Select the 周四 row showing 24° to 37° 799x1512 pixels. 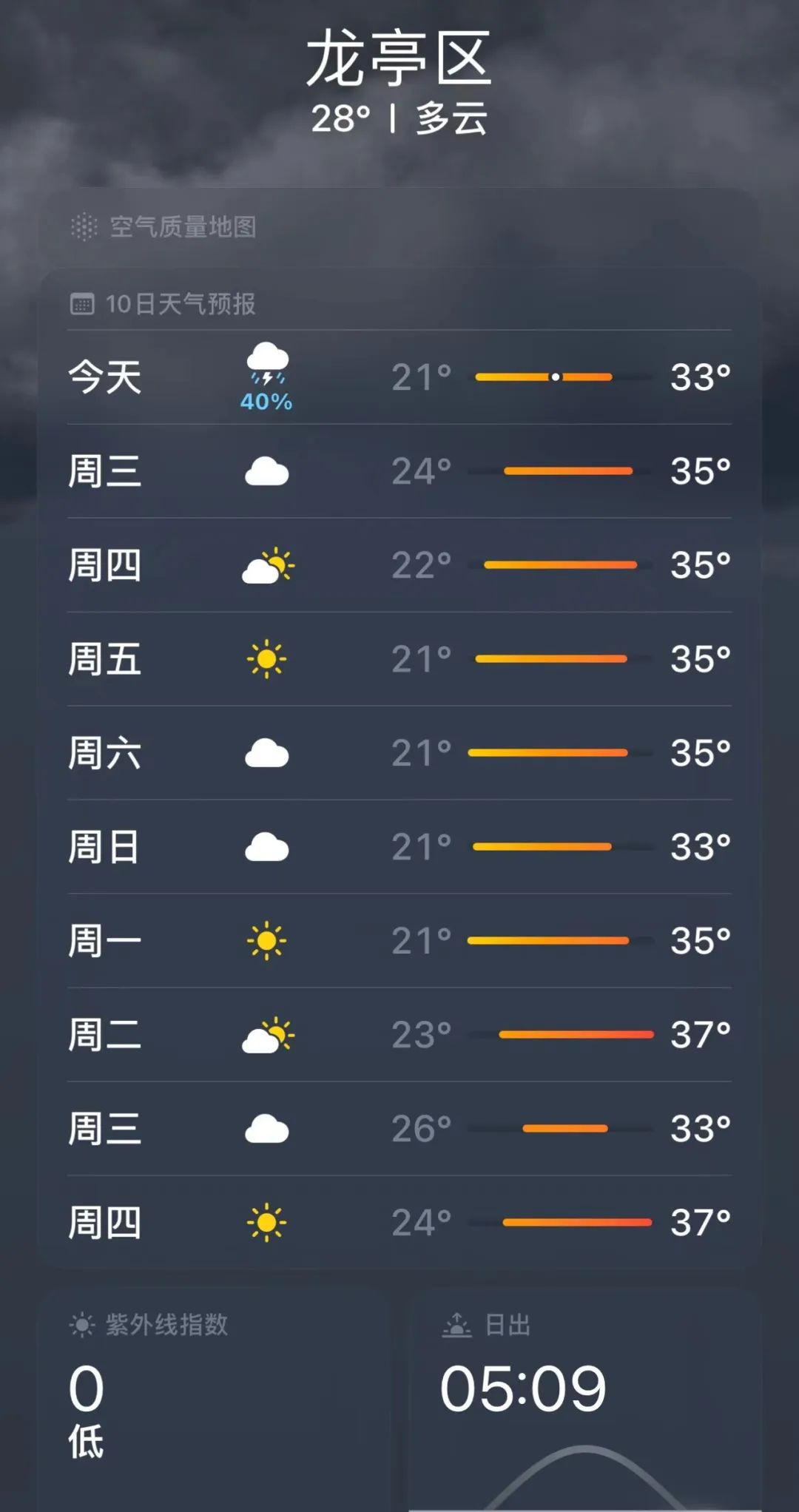click(399, 1223)
